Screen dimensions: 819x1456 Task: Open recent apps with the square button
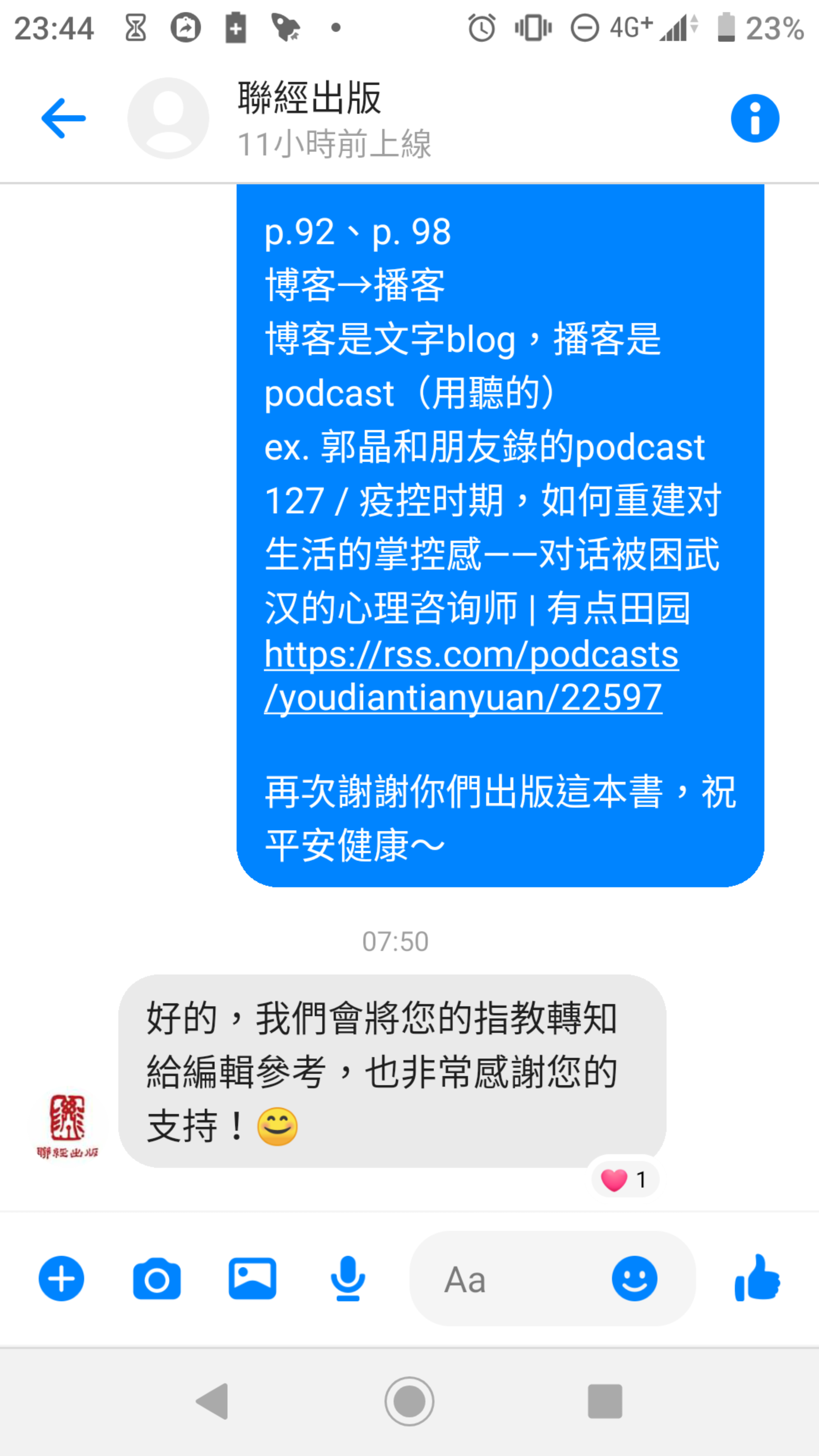tap(605, 1401)
